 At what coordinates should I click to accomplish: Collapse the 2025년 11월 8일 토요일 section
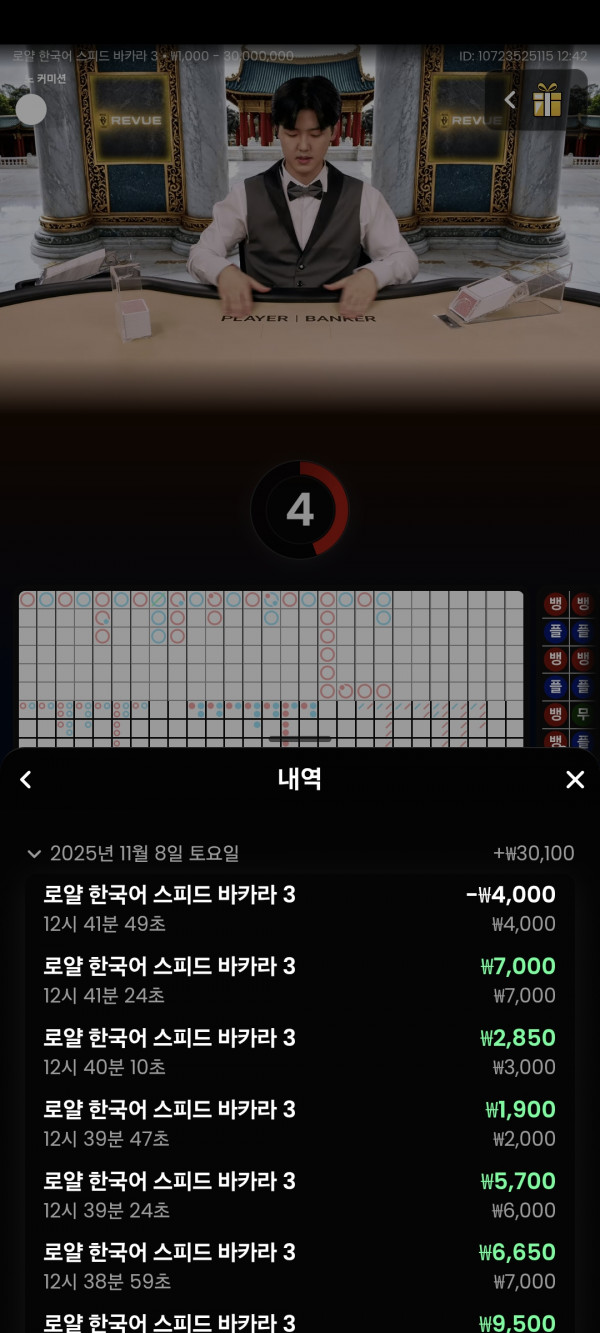point(34,854)
